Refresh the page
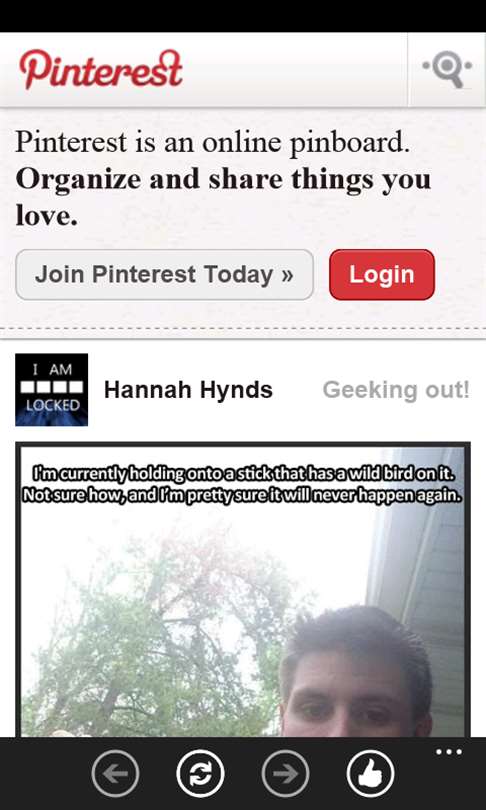Screen dimensions: 486x810 (200, 774)
